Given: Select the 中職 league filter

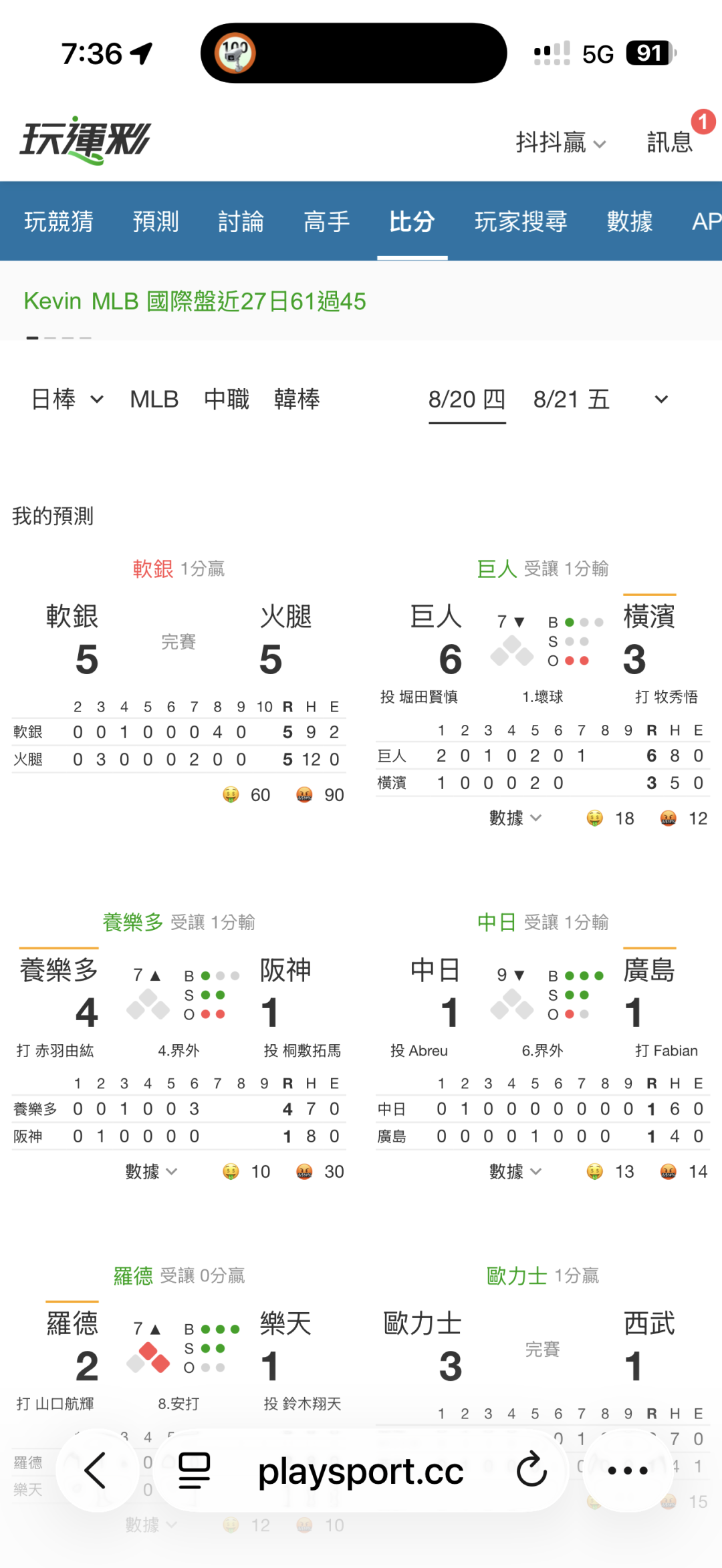Looking at the screenshot, I should click(227, 400).
